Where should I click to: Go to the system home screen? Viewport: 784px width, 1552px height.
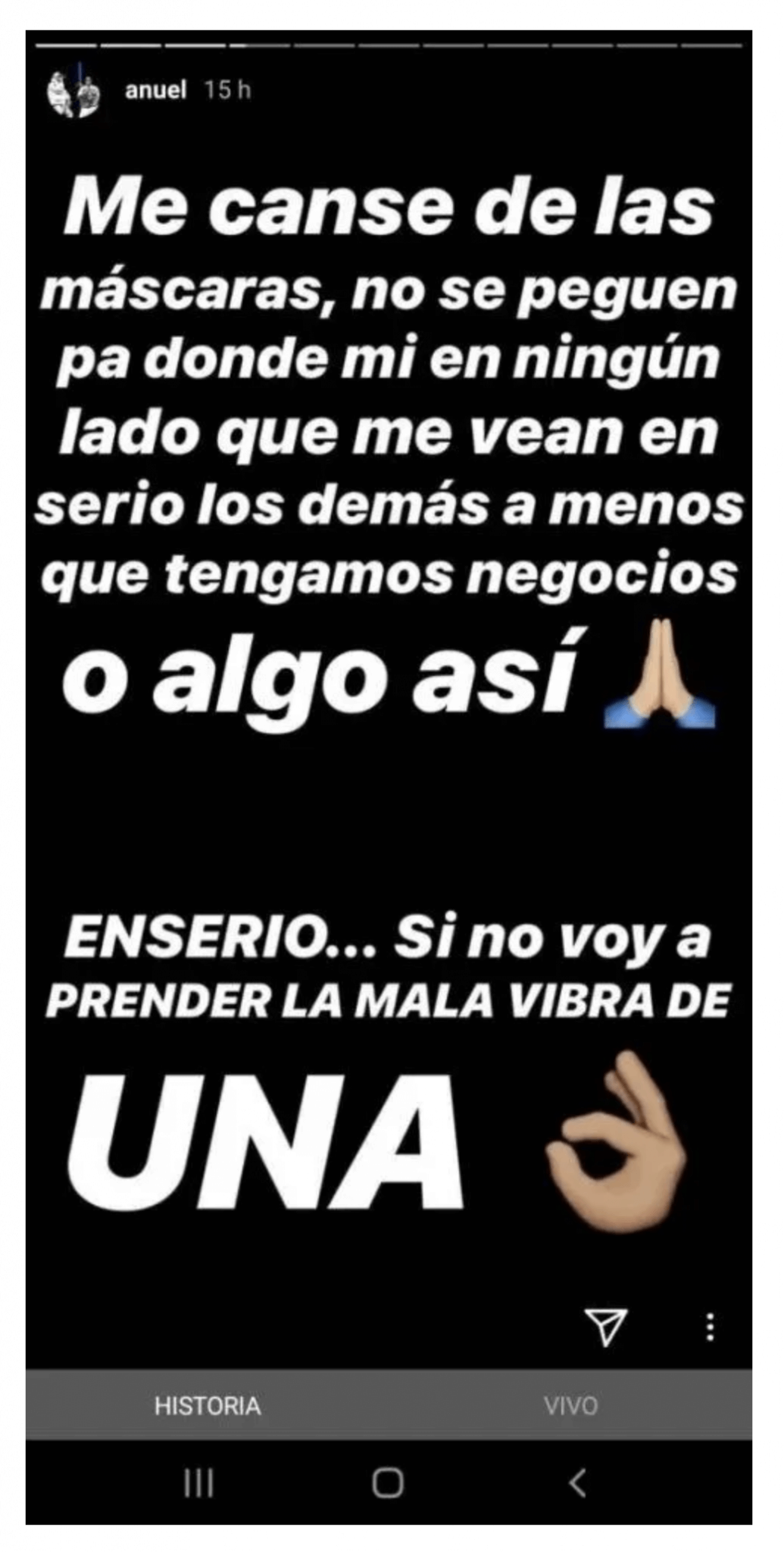coord(388,1483)
